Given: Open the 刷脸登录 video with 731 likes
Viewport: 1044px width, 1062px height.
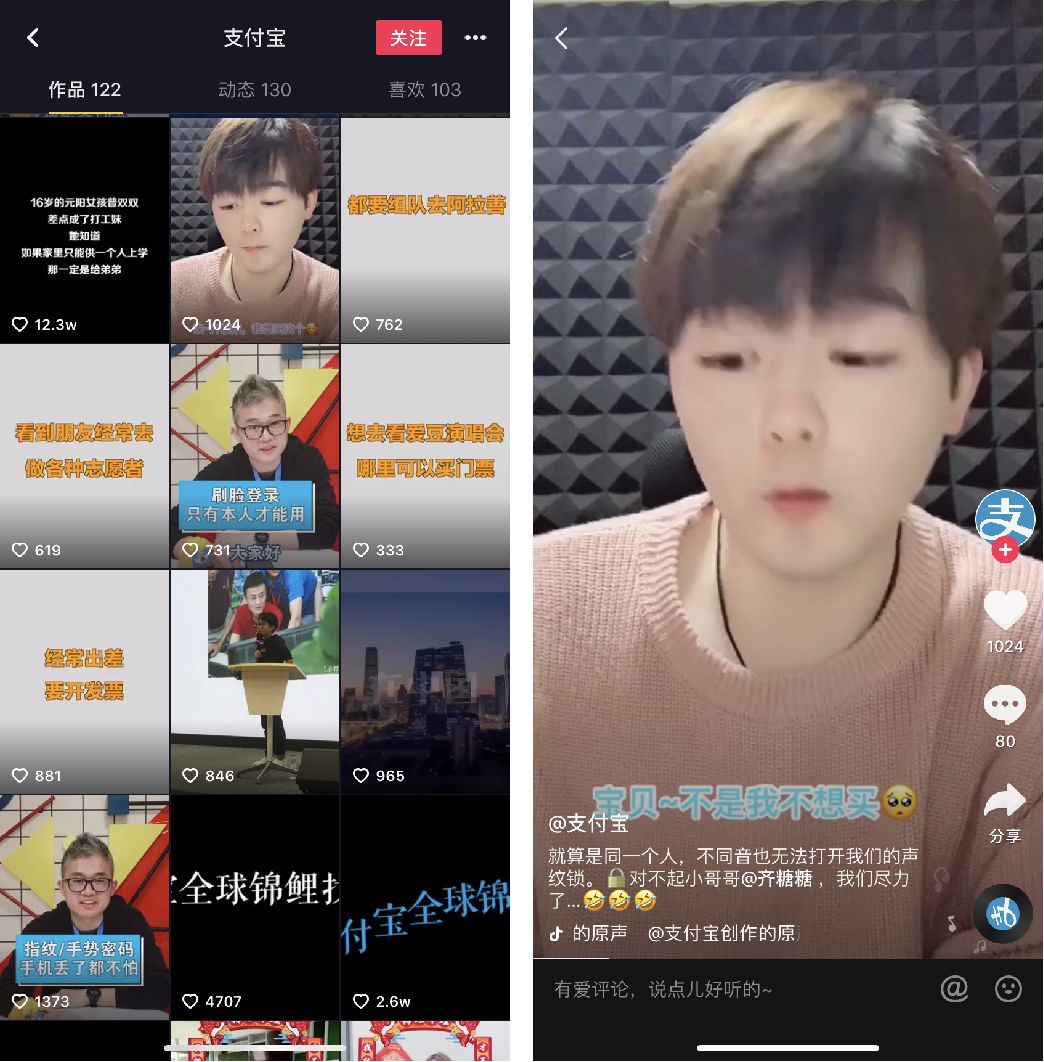Looking at the screenshot, I should (255, 456).
